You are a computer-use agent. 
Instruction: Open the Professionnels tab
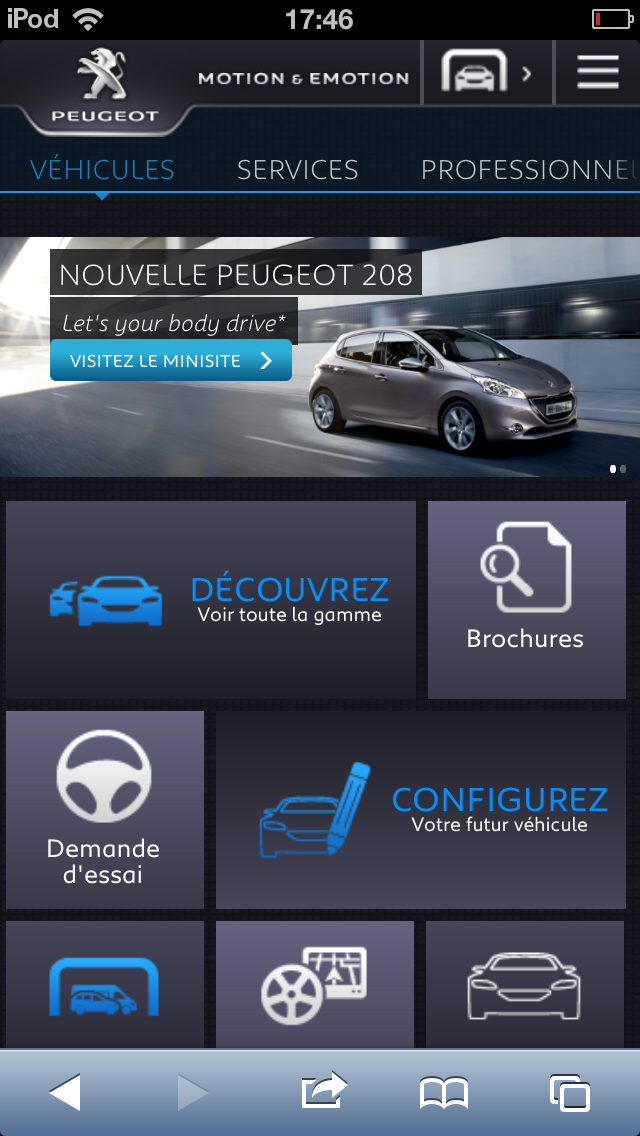pyautogui.click(x=528, y=170)
